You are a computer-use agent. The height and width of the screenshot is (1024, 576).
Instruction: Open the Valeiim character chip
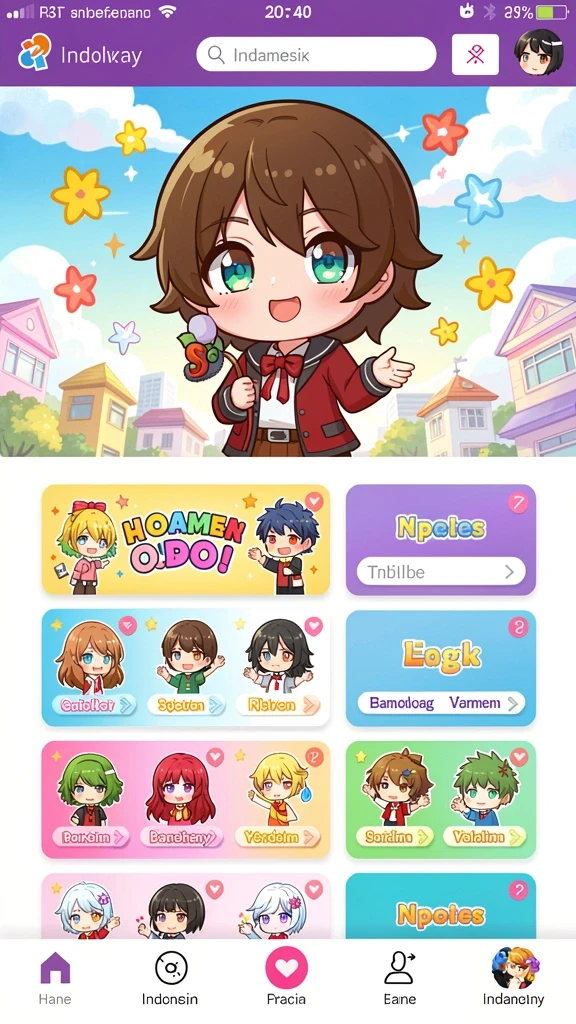coord(484,837)
